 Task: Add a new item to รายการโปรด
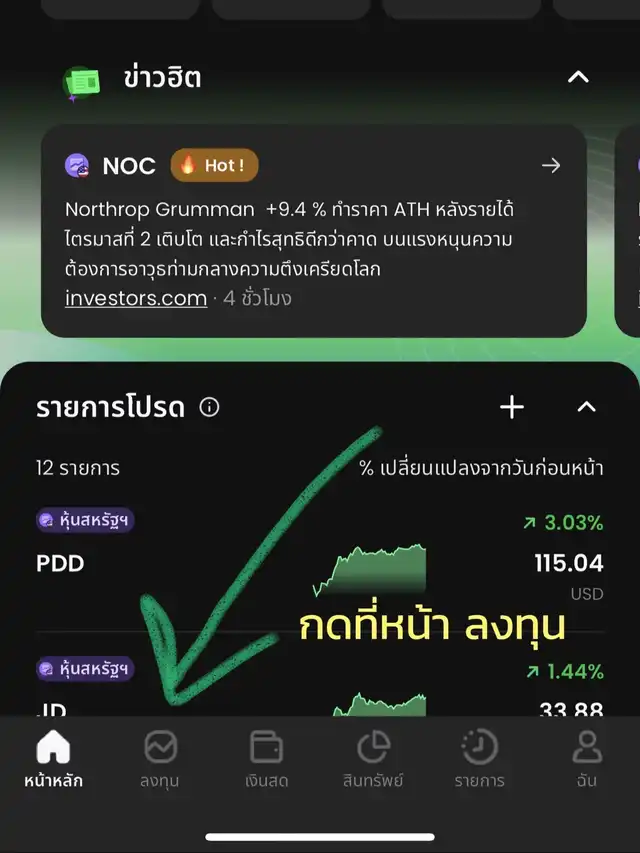coord(512,407)
